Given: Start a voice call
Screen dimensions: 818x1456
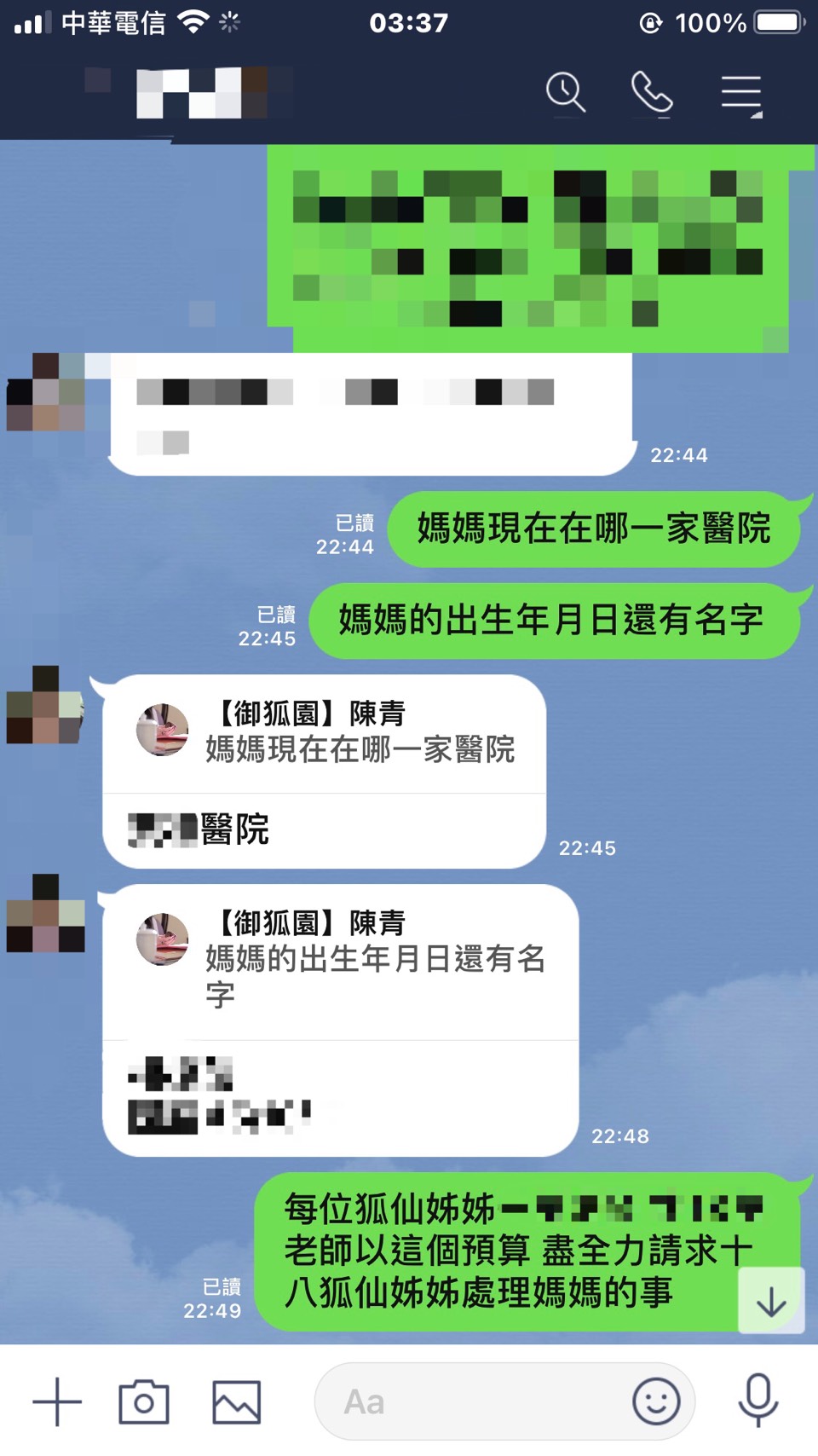Looking at the screenshot, I should tap(652, 93).
